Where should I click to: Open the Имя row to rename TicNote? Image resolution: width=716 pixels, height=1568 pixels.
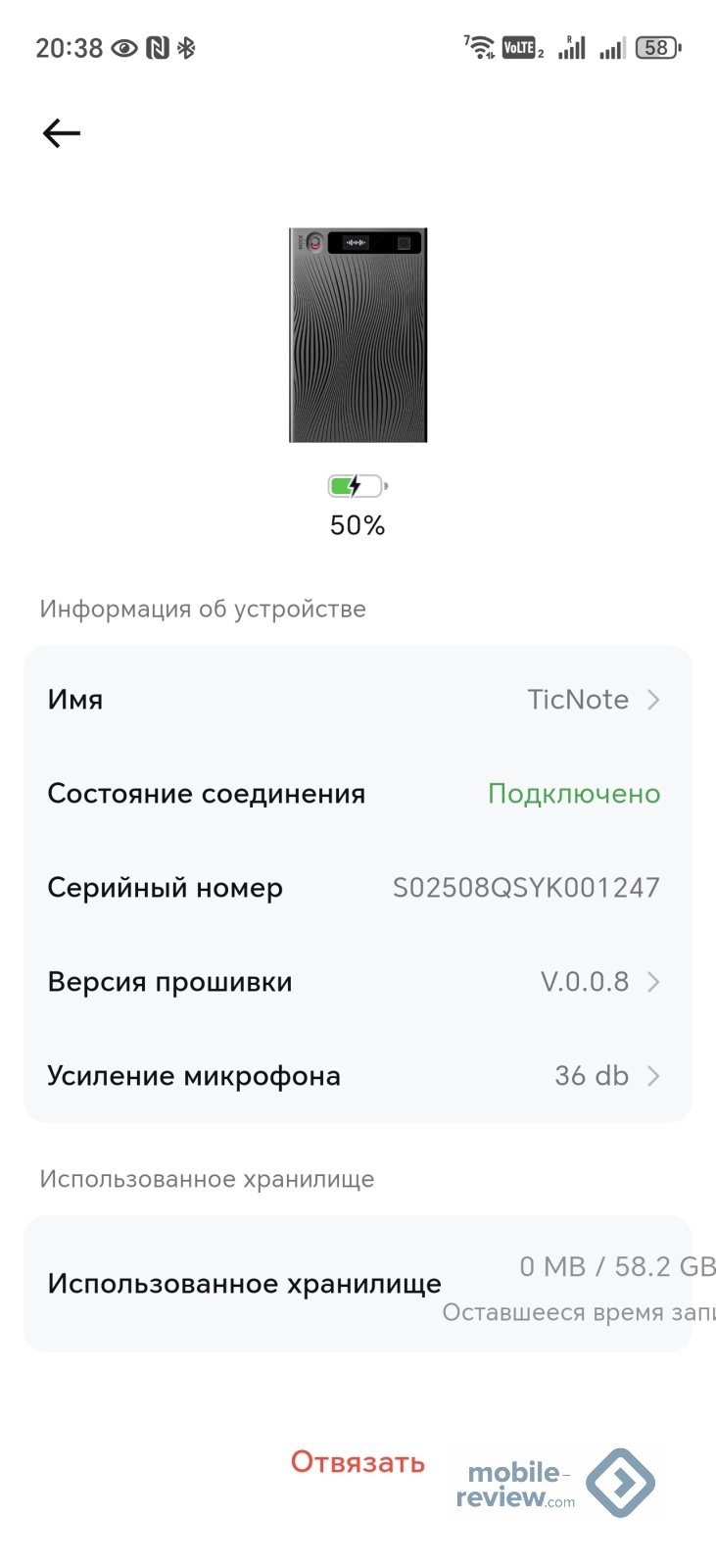point(358,700)
